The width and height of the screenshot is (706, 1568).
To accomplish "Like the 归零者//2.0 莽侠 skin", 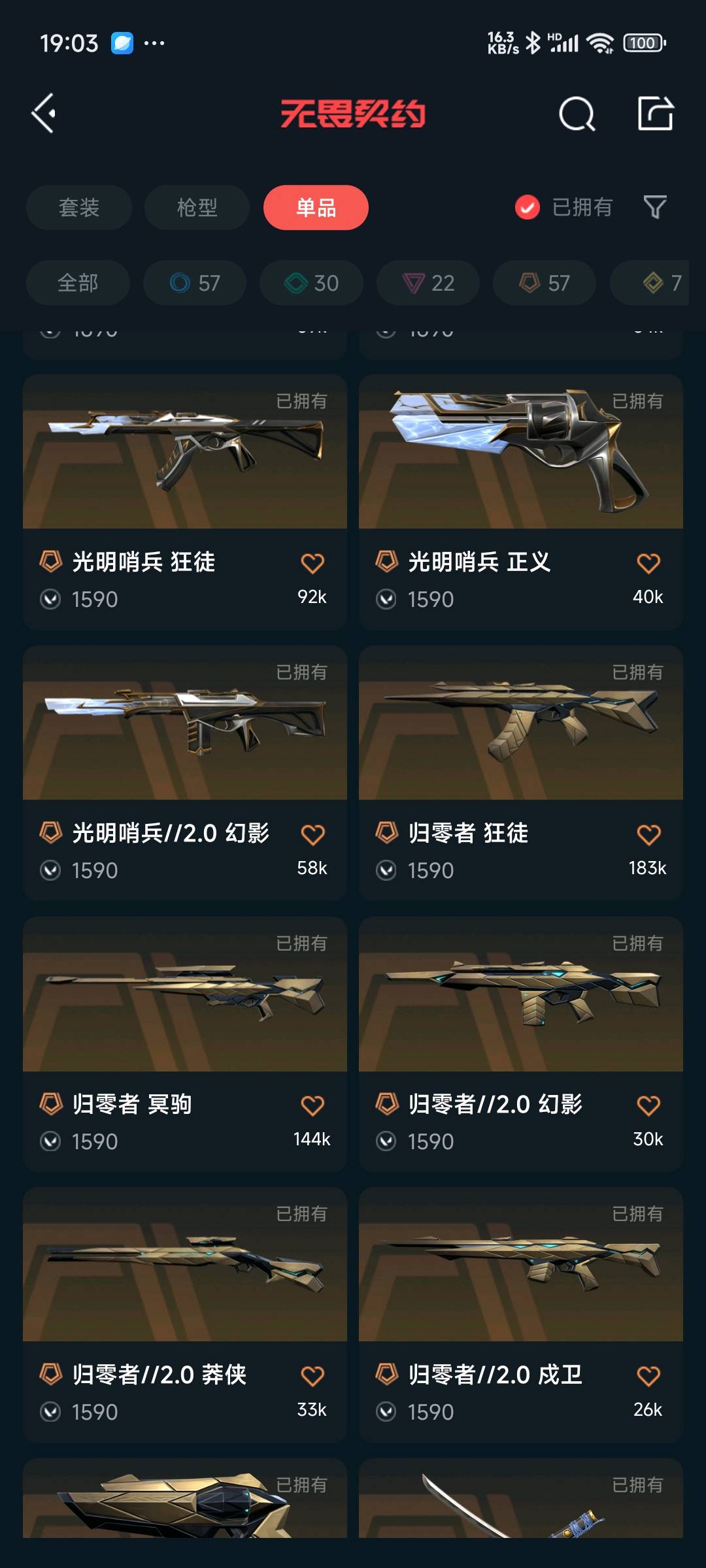I will [312, 1377].
